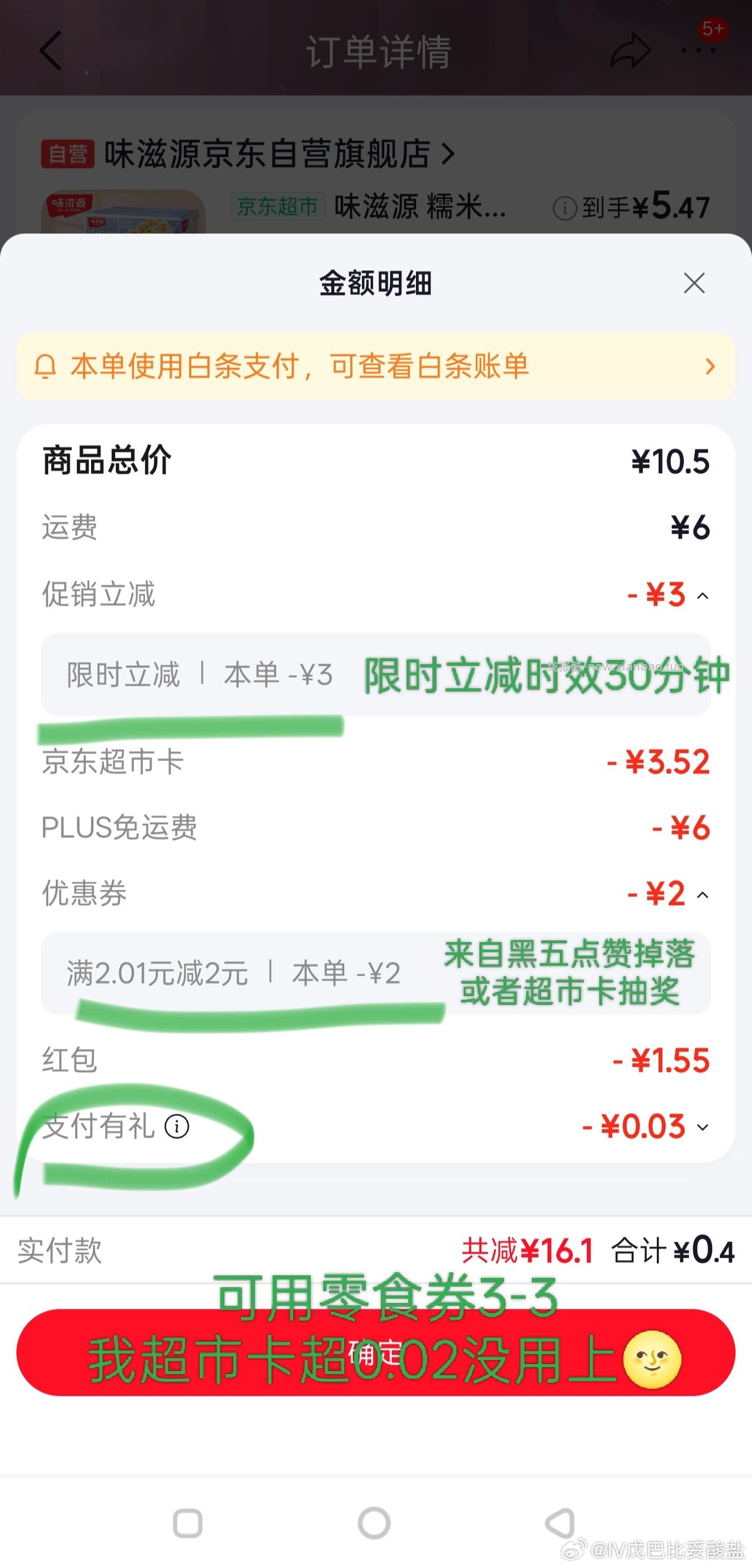
Task: Click the 京东超市 green tag
Action: pos(277,207)
